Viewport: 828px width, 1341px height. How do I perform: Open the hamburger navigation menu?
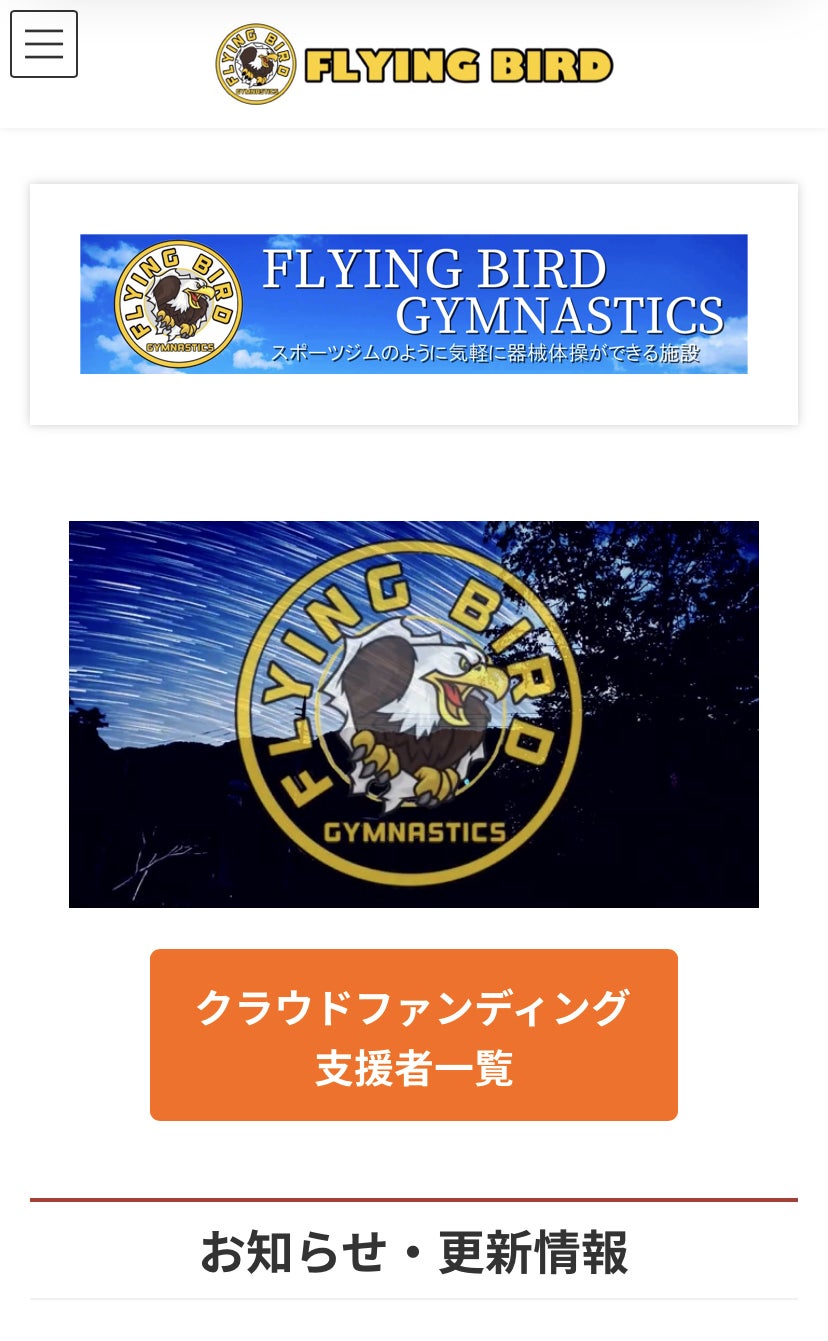coord(44,44)
